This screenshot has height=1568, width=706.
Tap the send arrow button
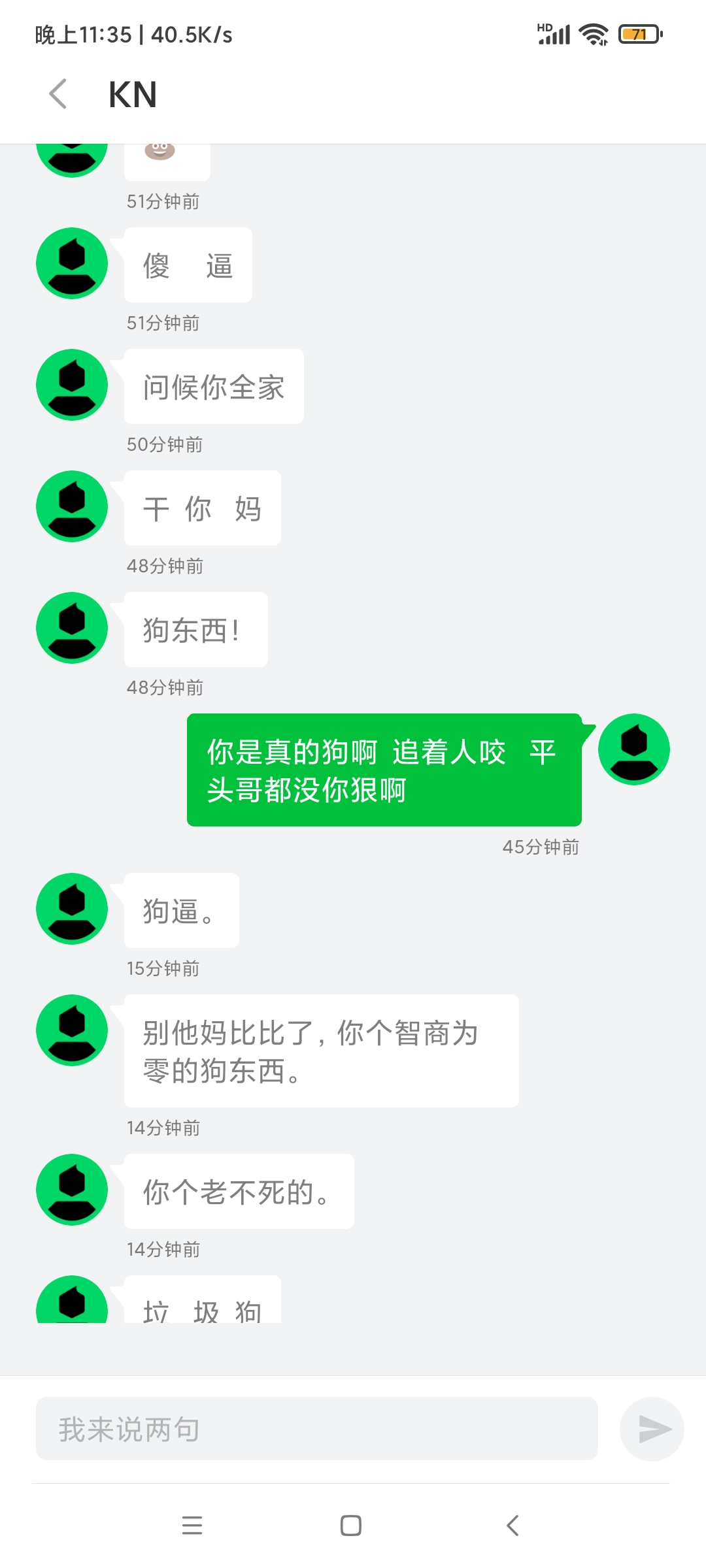[x=652, y=1429]
